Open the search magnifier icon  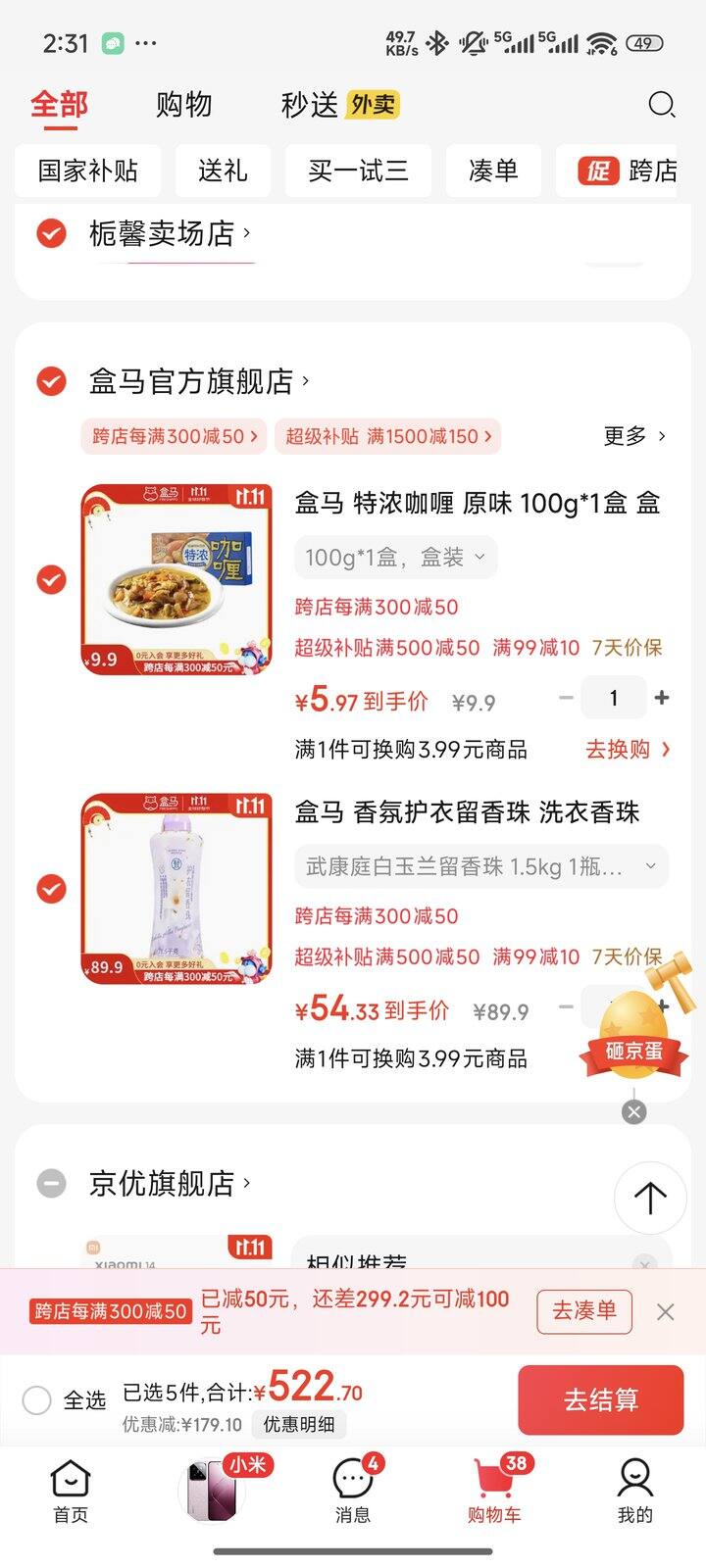(662, 104)
